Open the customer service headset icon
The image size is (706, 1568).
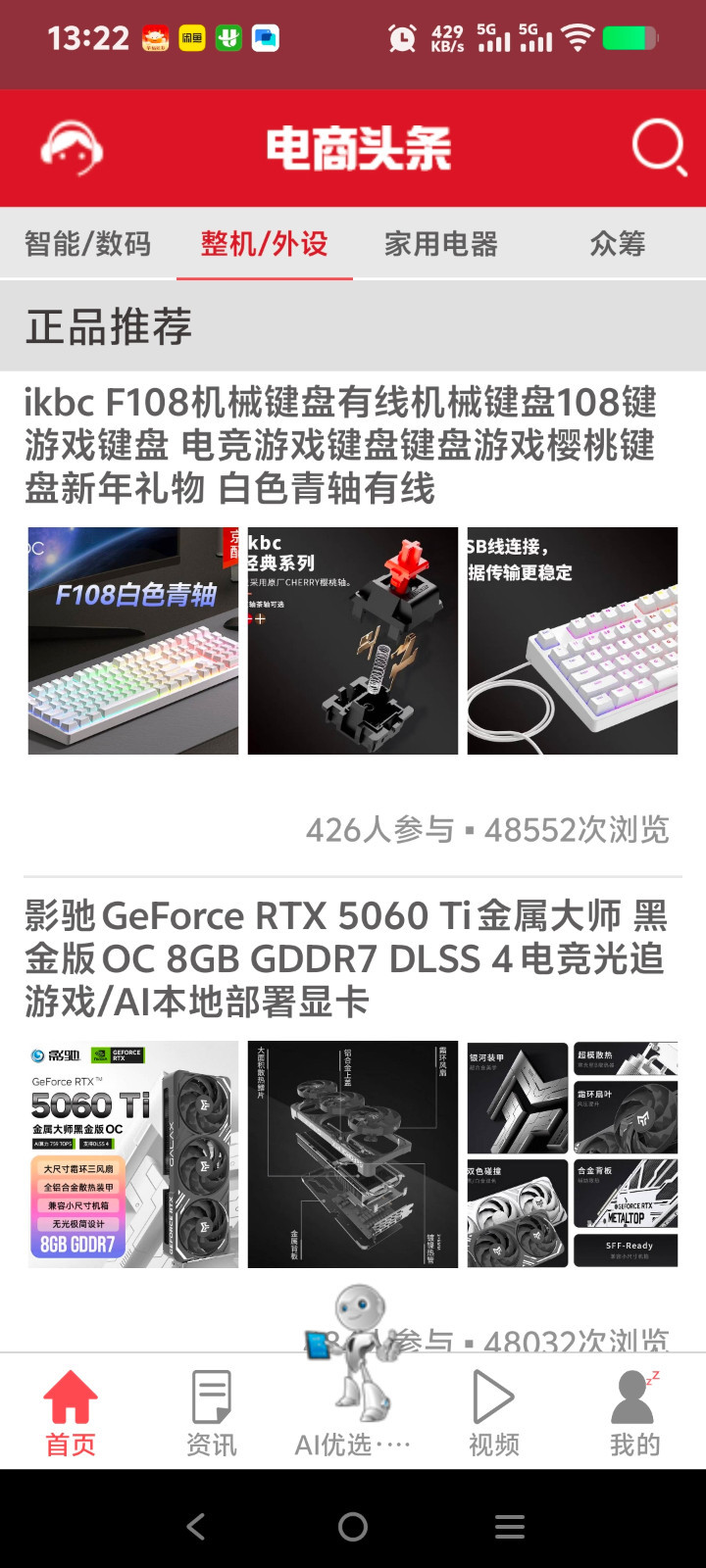click(72, 148)
